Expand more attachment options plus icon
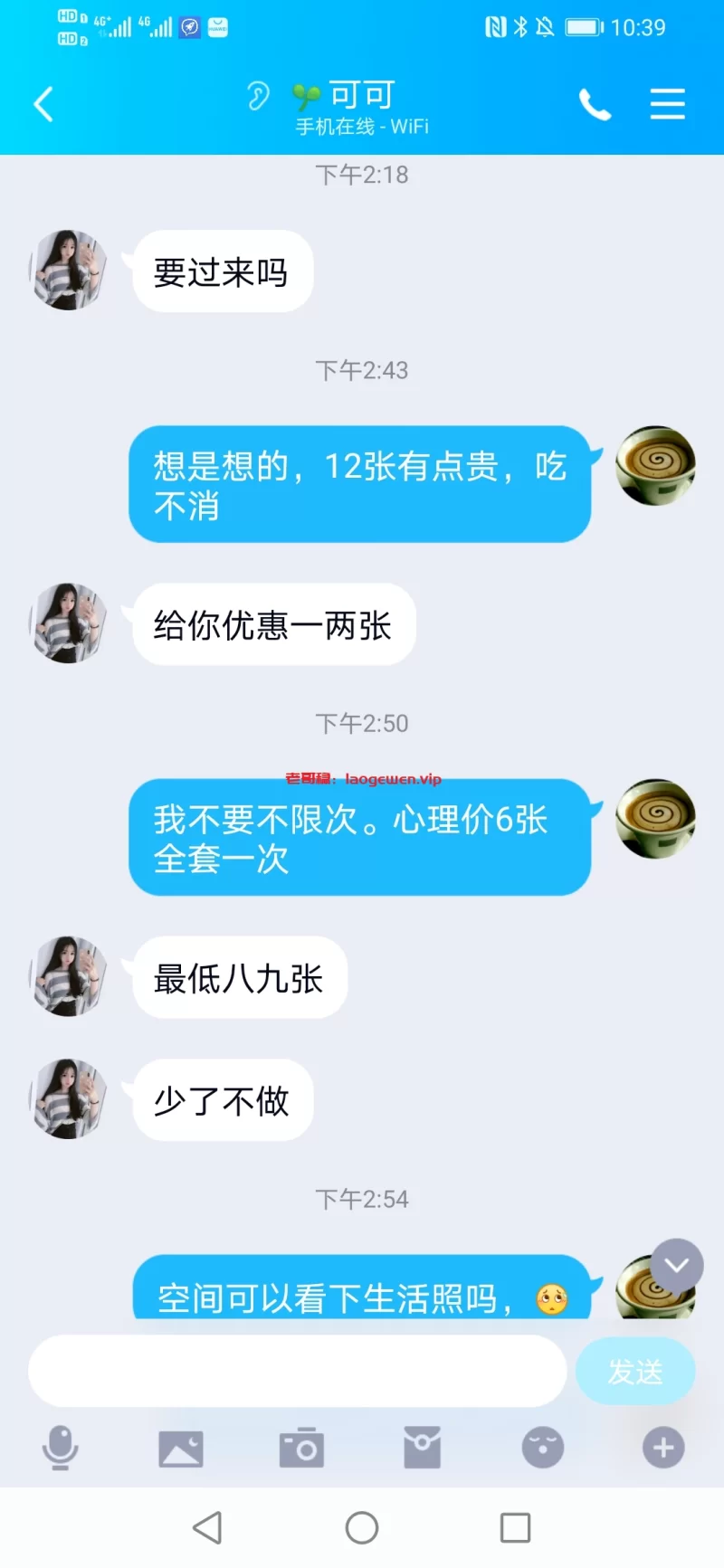724x1568 pixels. (663, 1448)
